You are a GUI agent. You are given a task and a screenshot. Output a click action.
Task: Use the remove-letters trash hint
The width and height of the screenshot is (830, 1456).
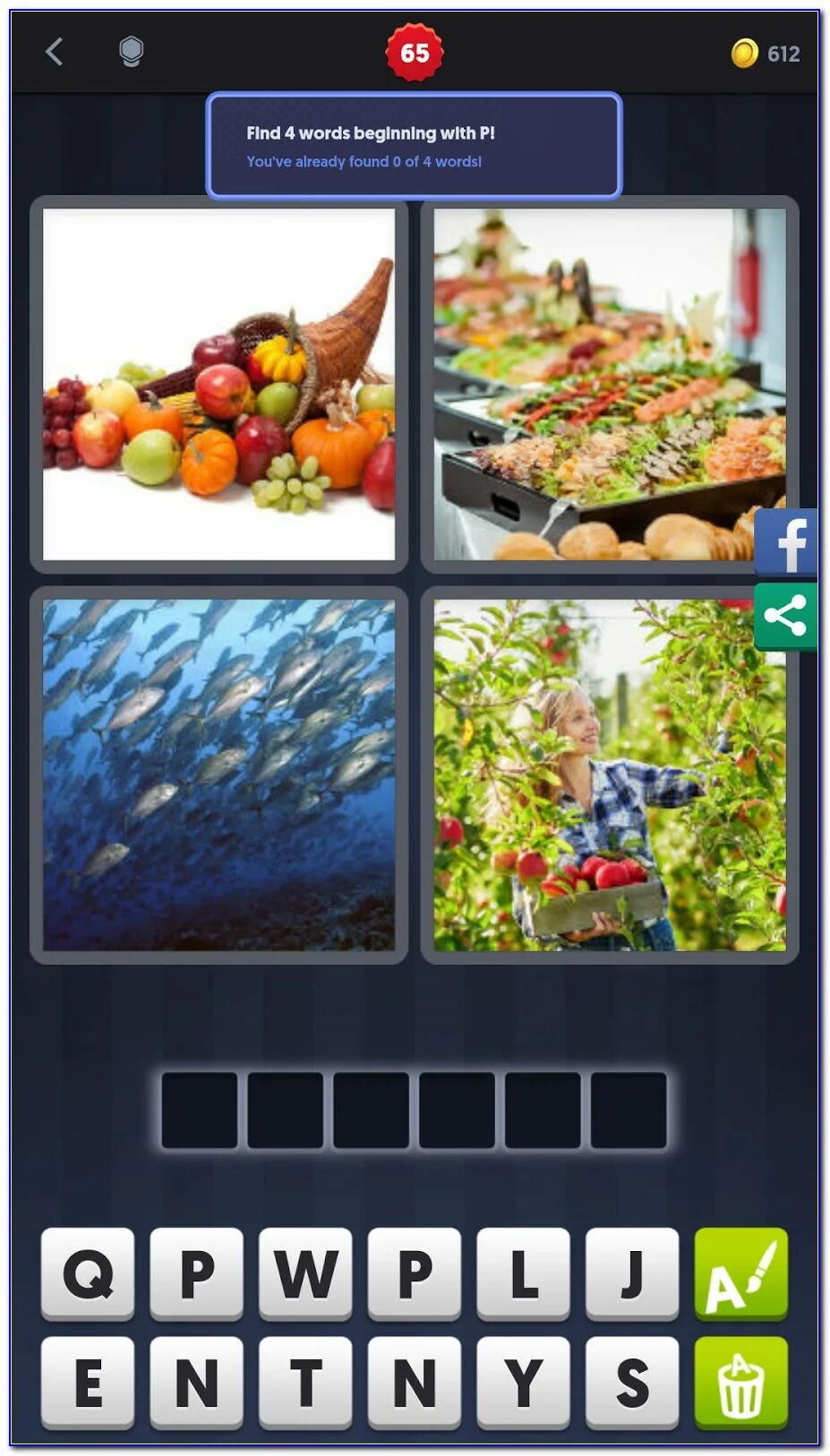point(741,1383)
